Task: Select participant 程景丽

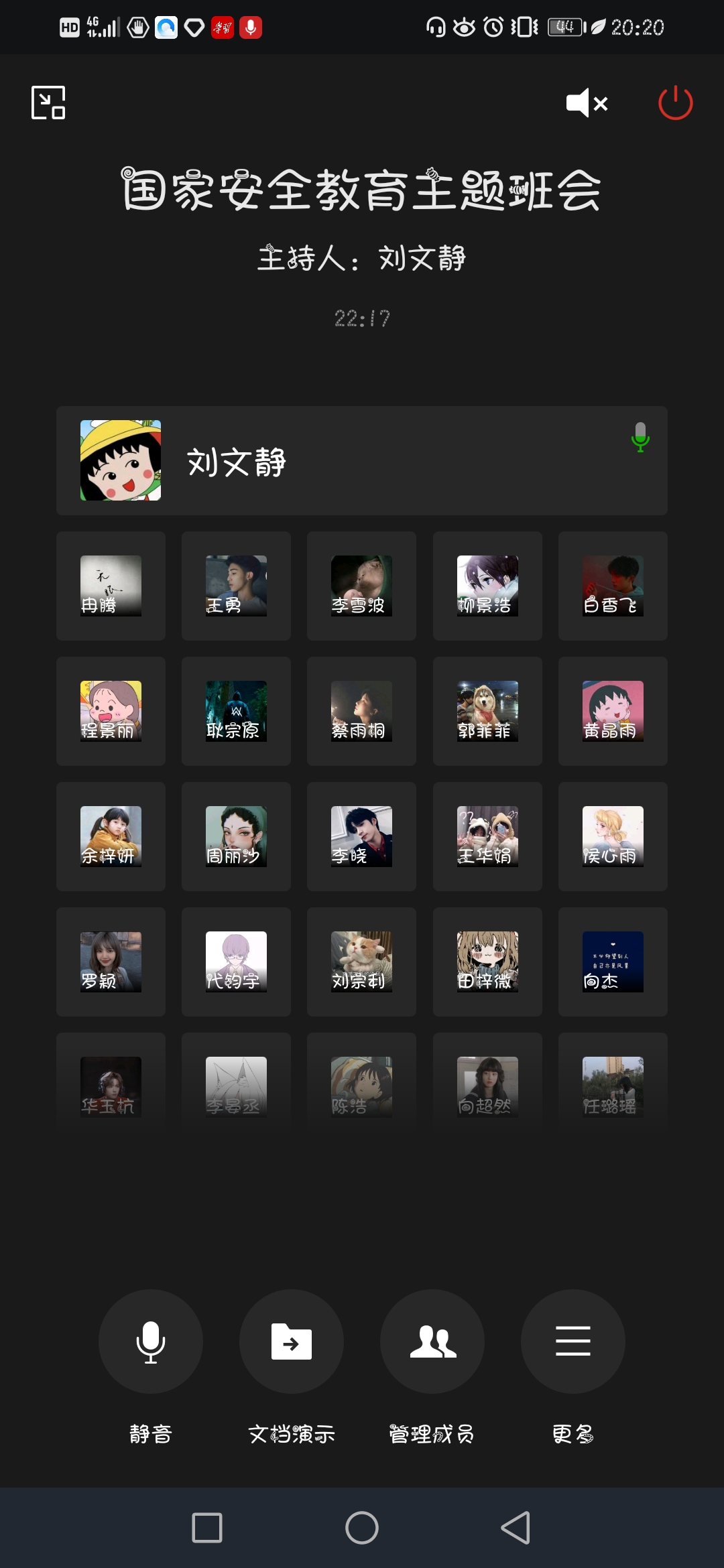Action: (x=111, y=711)
